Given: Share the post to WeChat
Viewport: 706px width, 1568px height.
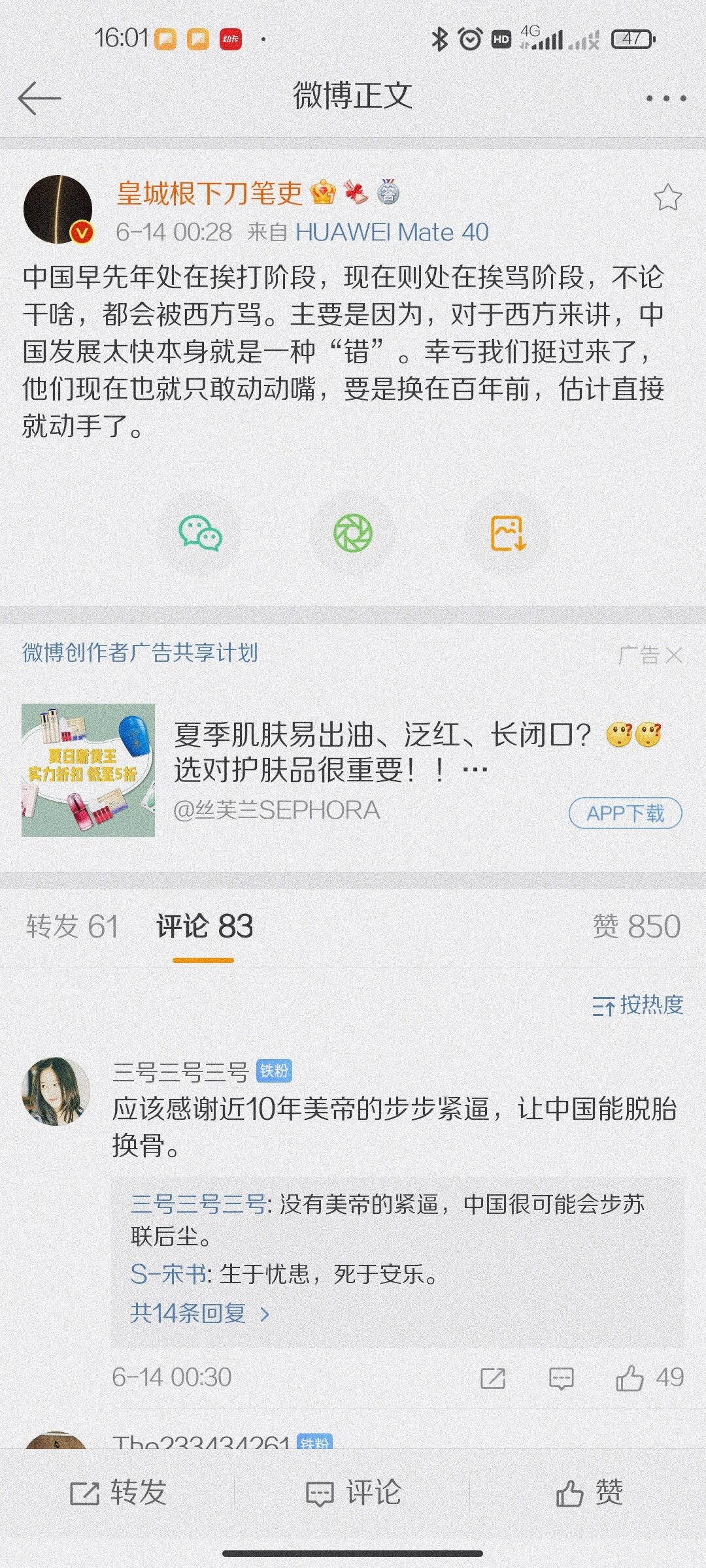Looking at the screenshot, I should pos(200,532).
